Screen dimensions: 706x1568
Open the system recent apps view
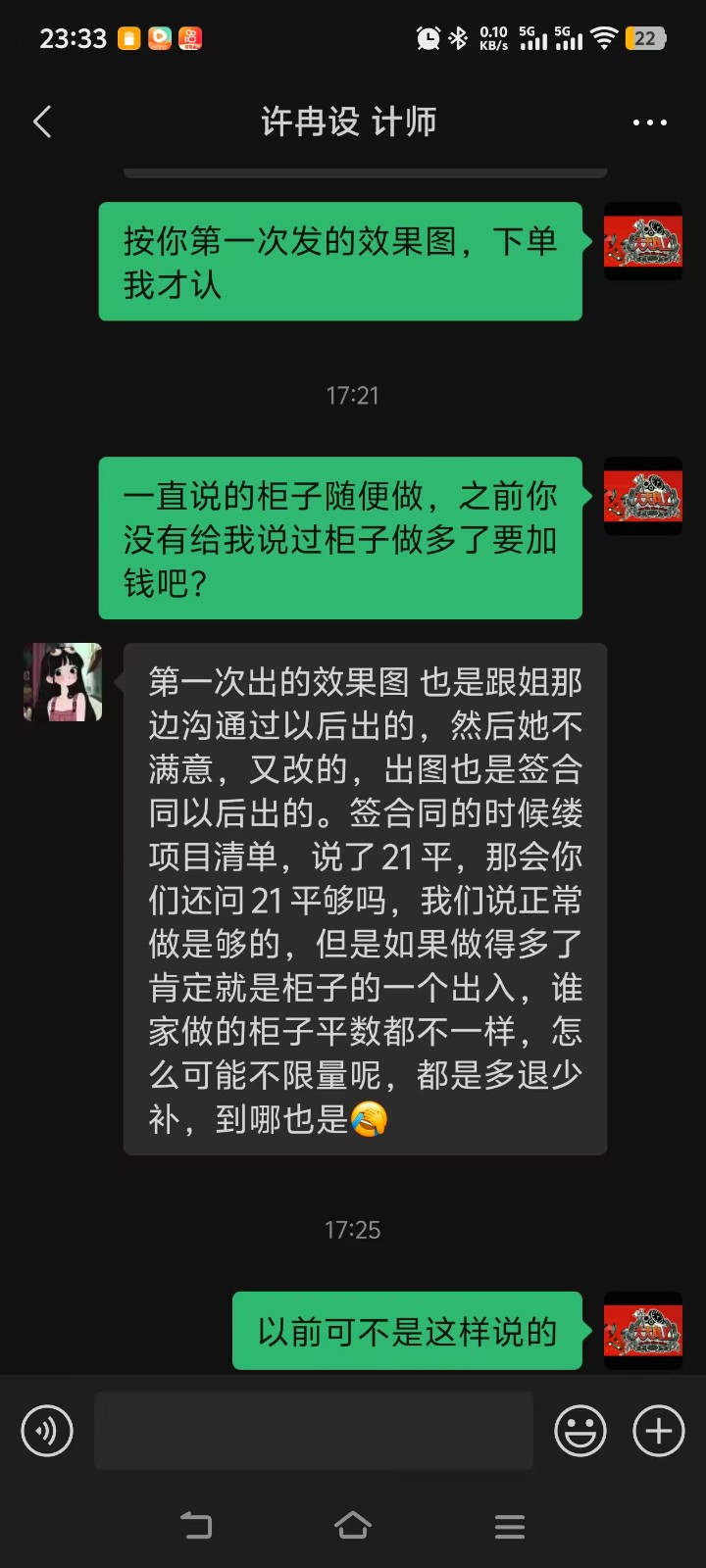coord(509,1526)
